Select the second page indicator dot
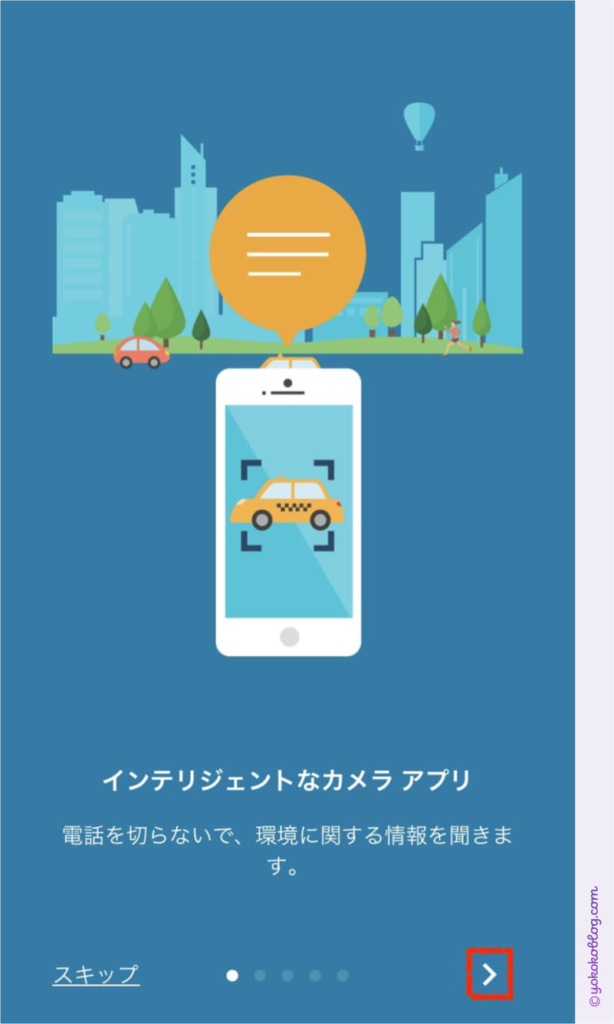 click(x=260, y=976)
